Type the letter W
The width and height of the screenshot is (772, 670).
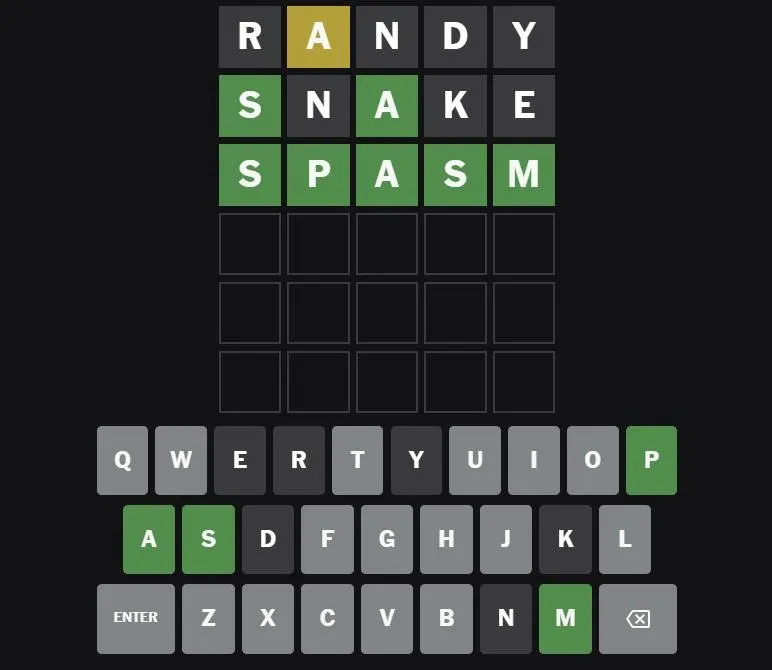click(x=181, y=460)
